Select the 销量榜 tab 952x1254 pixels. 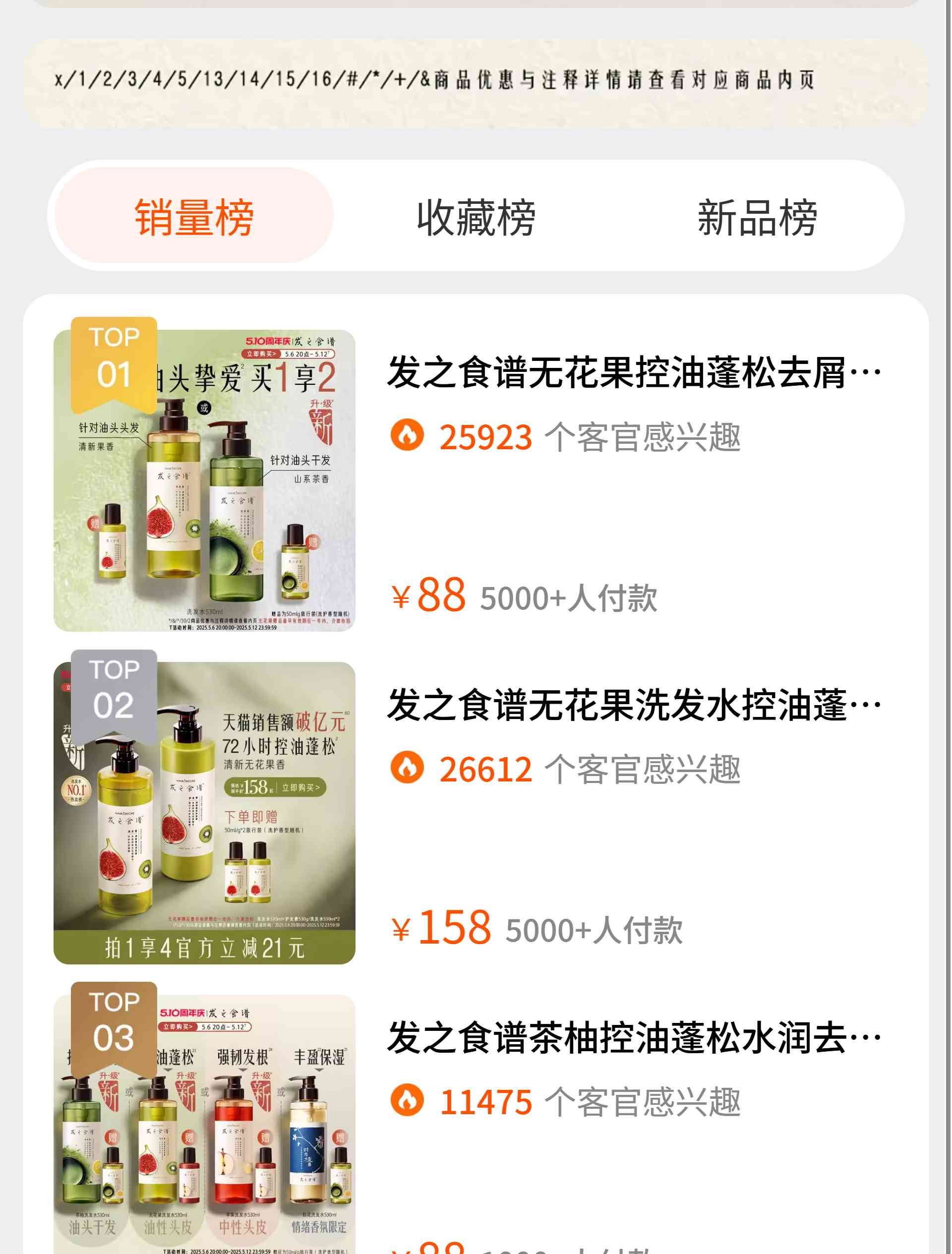point(193,216)
